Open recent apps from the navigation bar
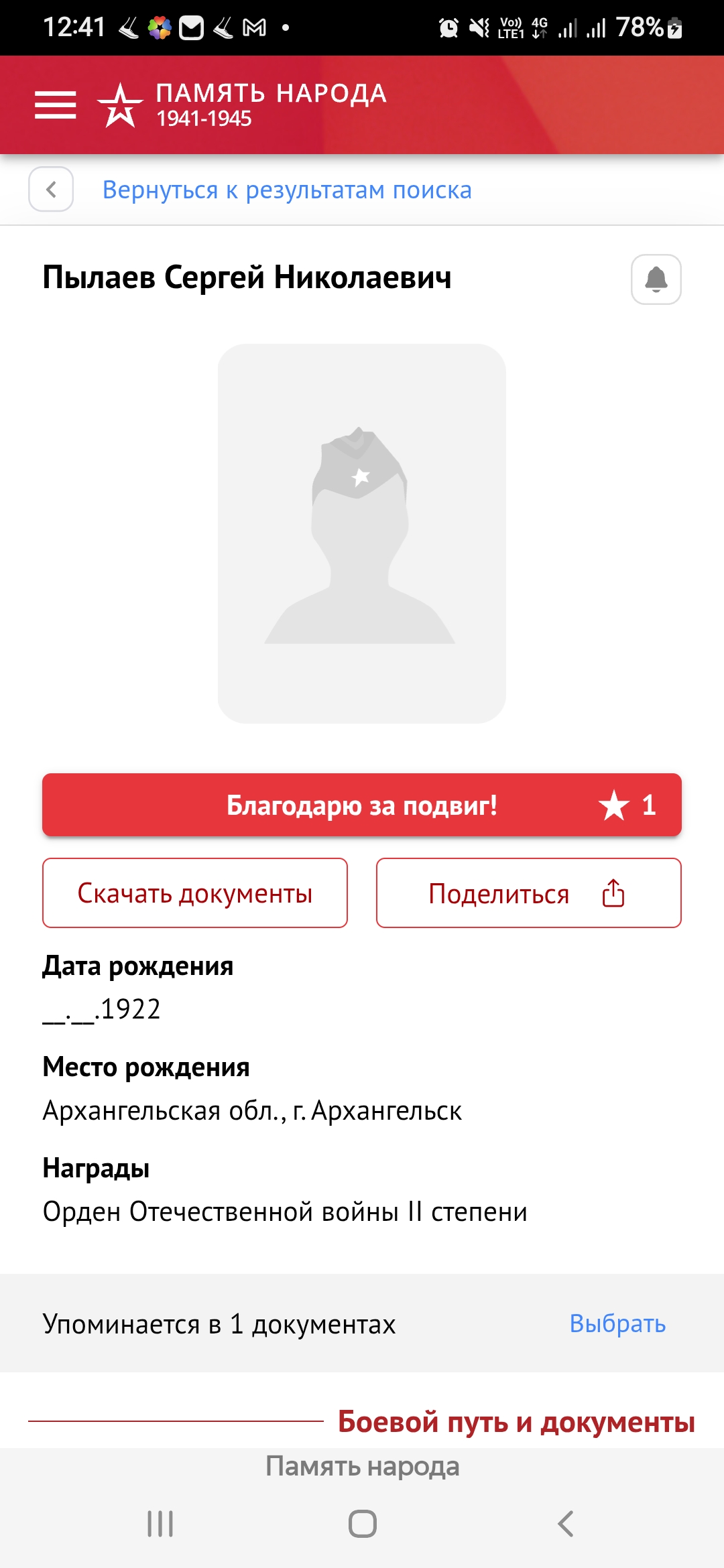 coord(160,1523)
